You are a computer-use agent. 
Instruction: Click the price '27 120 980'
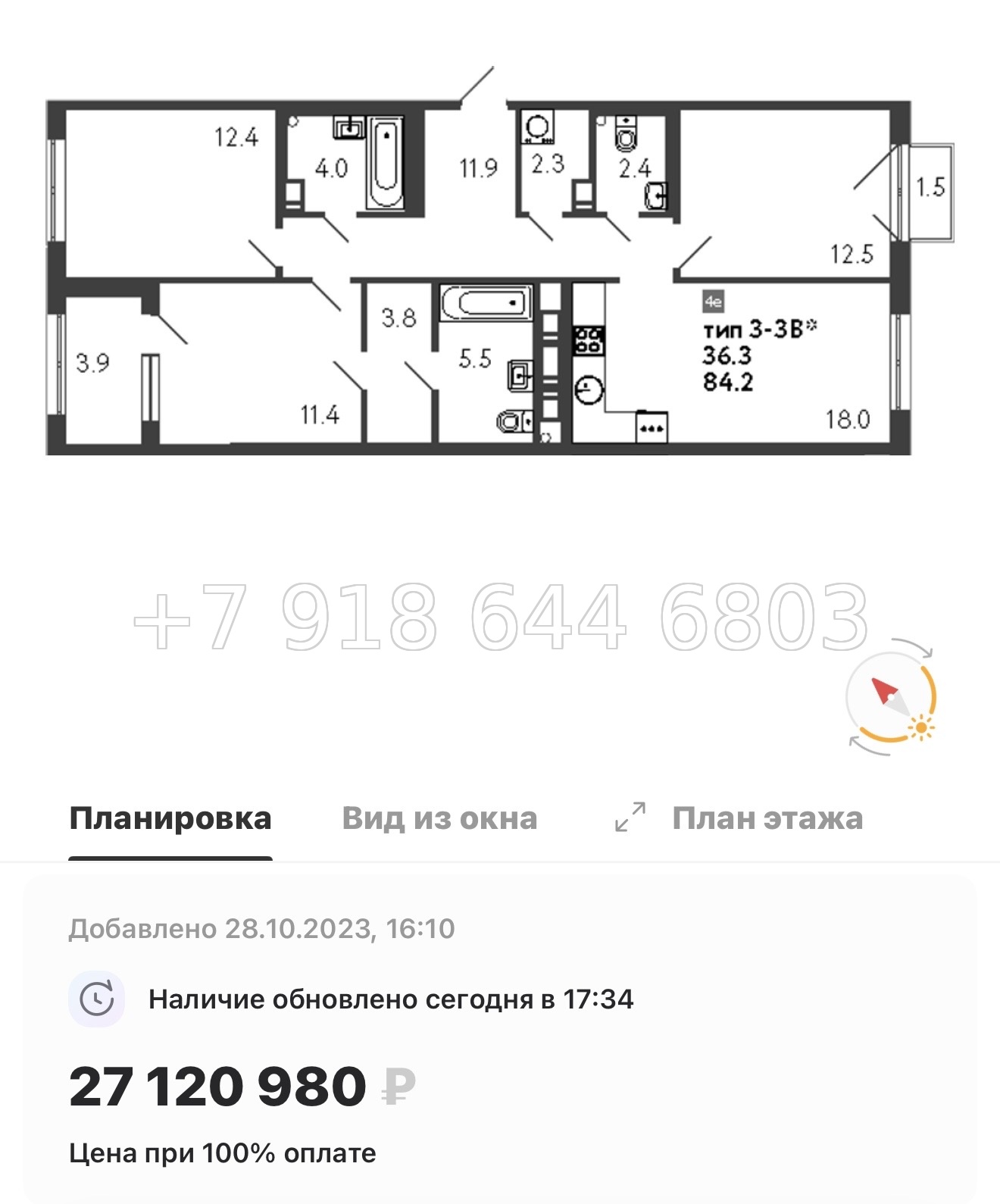pyautogui.click(x=214, y=1087)
